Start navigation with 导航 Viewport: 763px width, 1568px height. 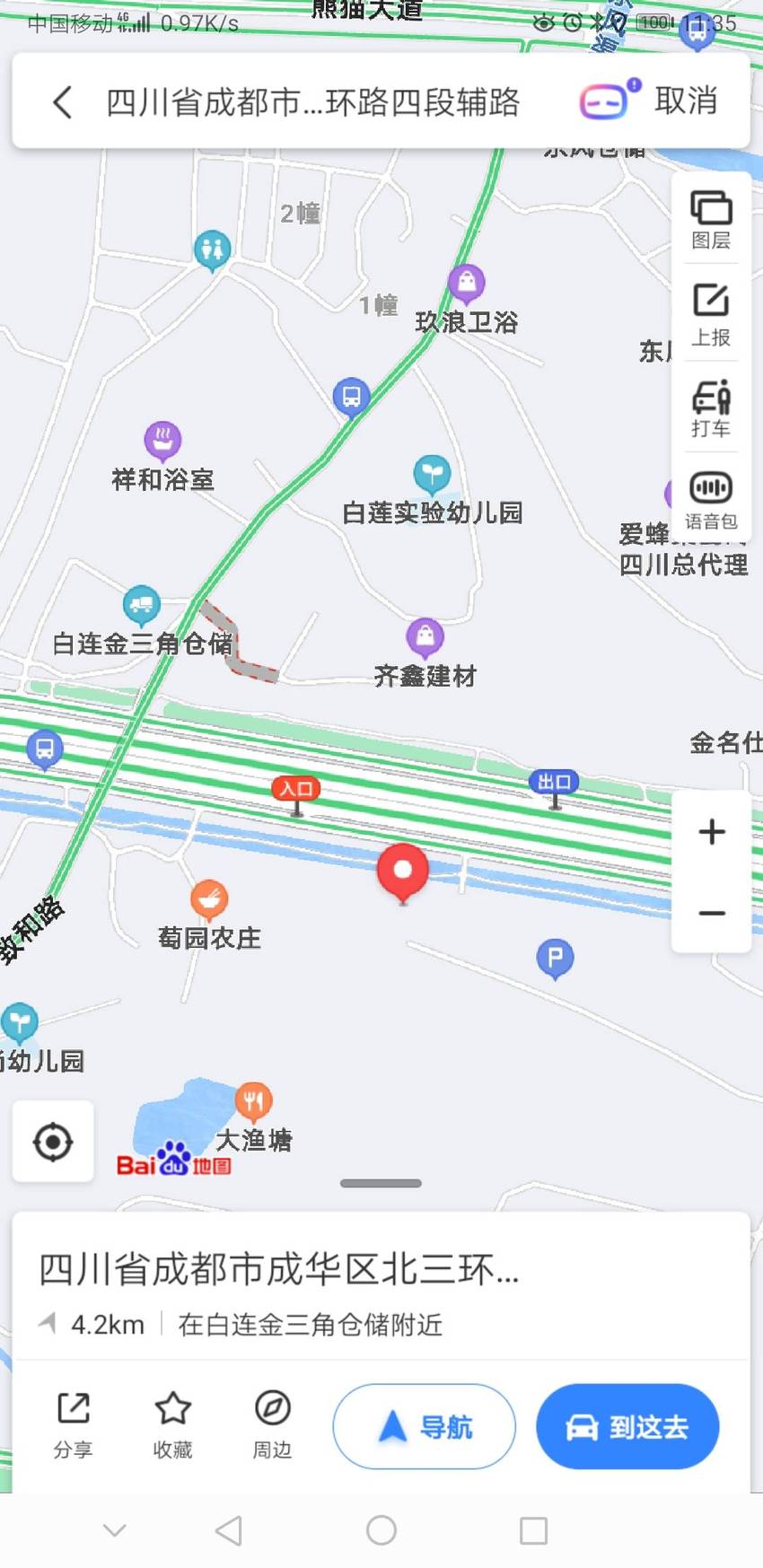(x=424, y=1426)
